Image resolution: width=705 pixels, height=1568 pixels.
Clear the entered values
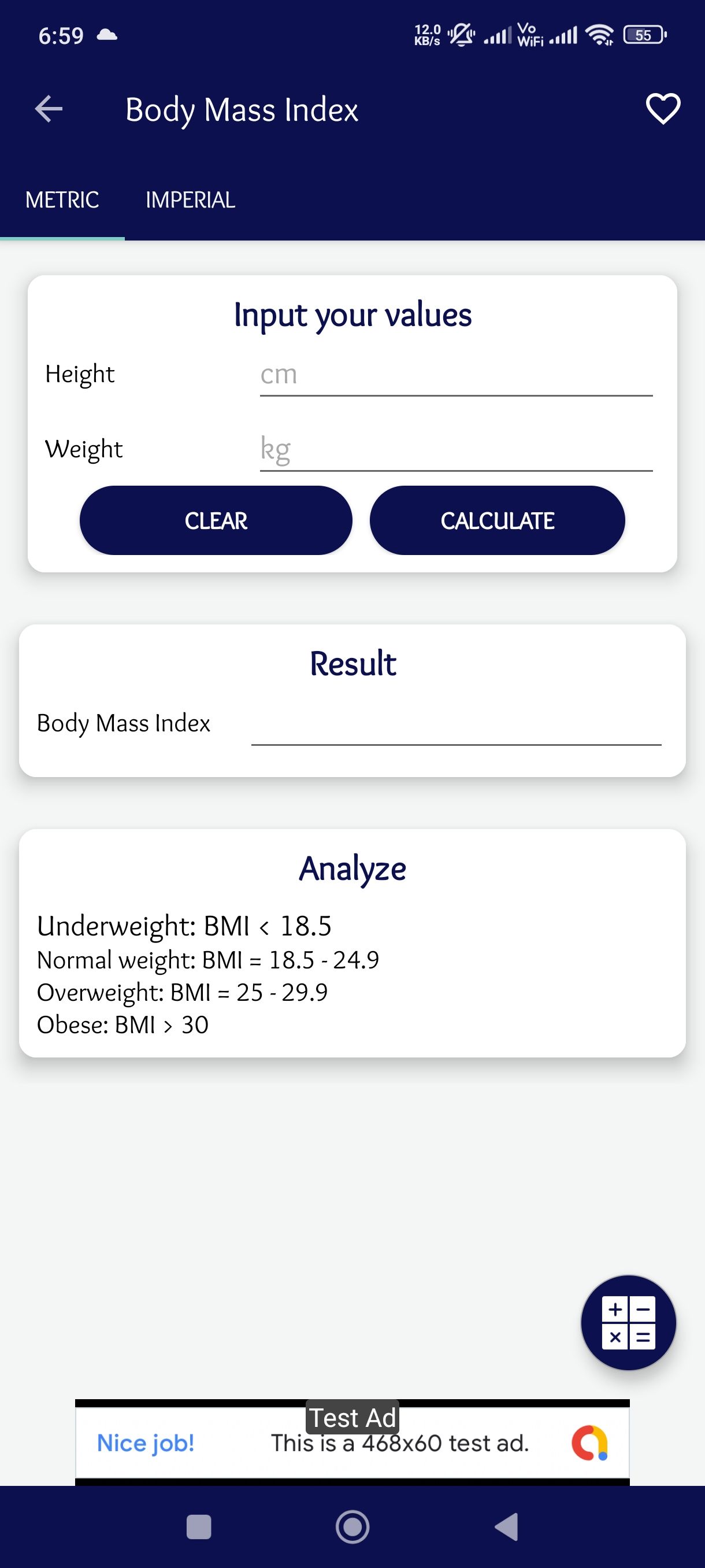tap(216, 520)
